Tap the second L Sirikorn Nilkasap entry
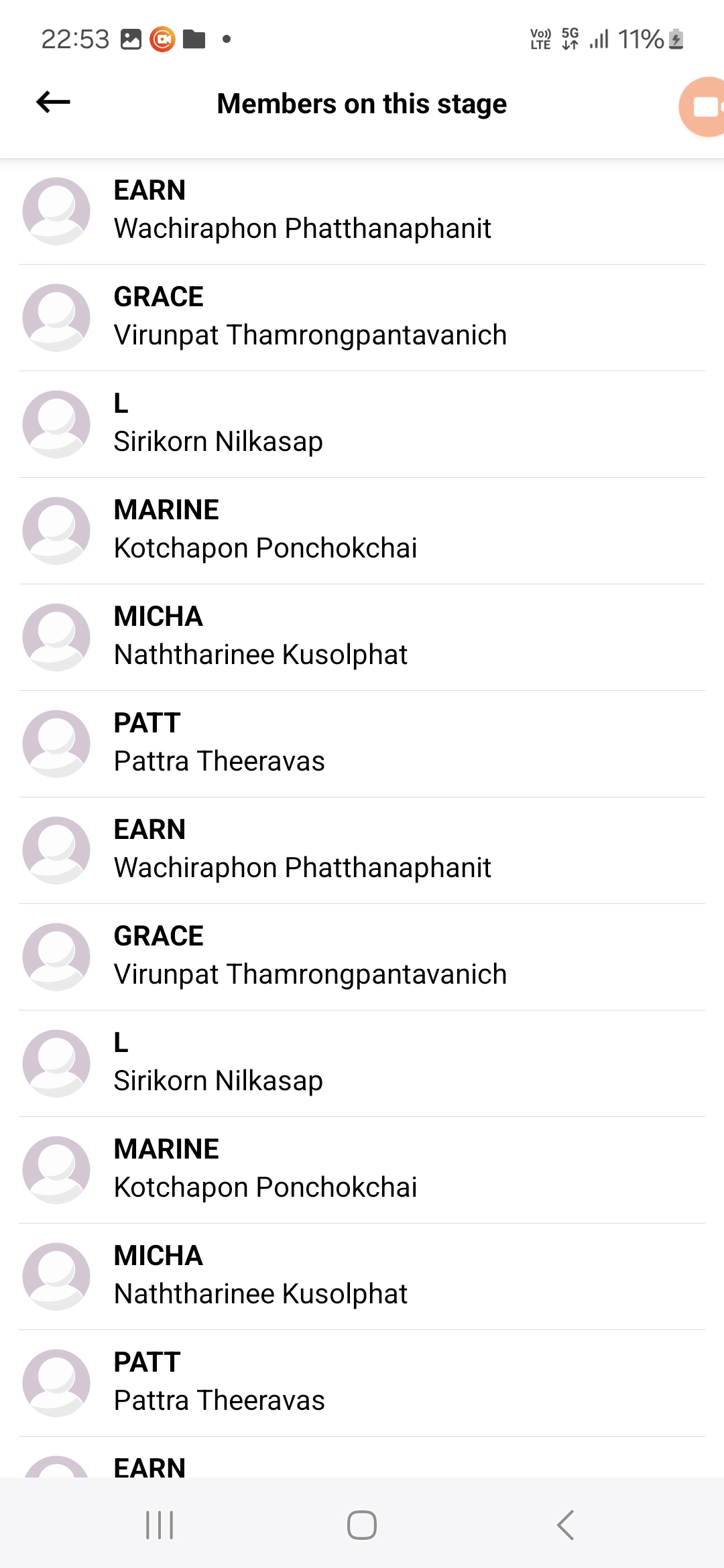The height and width of the screenshot is (1568, 724). click(362, 1063)
